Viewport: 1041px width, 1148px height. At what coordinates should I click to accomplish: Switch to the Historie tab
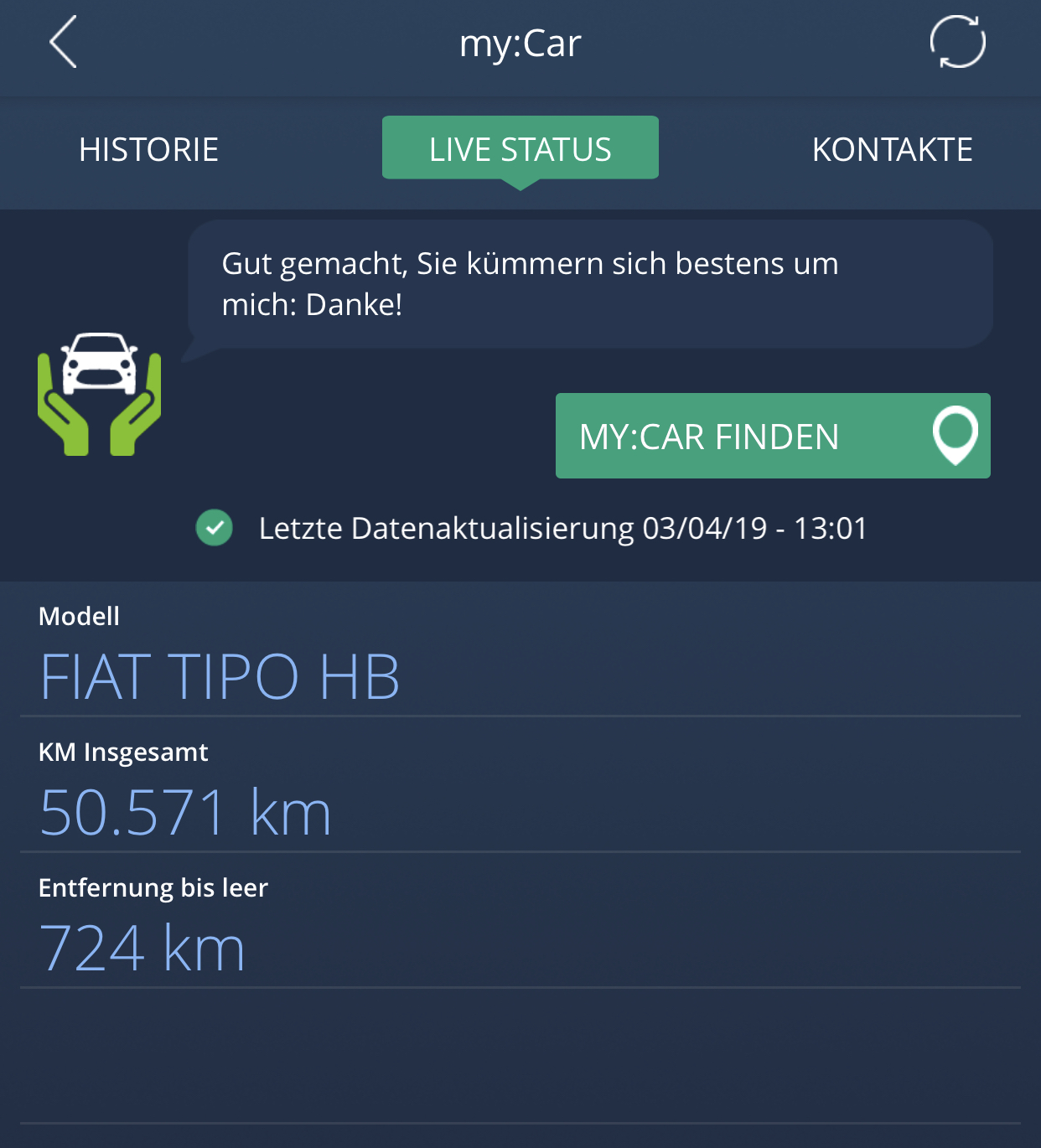pos(148,150)
